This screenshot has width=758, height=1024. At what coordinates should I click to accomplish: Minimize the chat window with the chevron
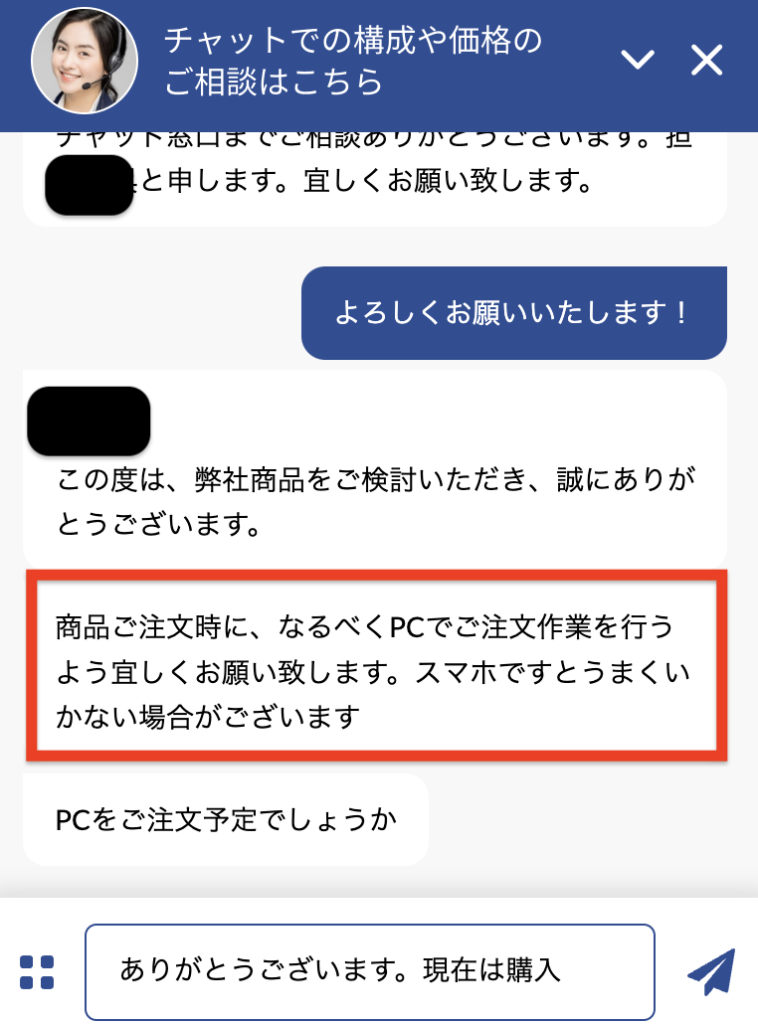(637, 61)
